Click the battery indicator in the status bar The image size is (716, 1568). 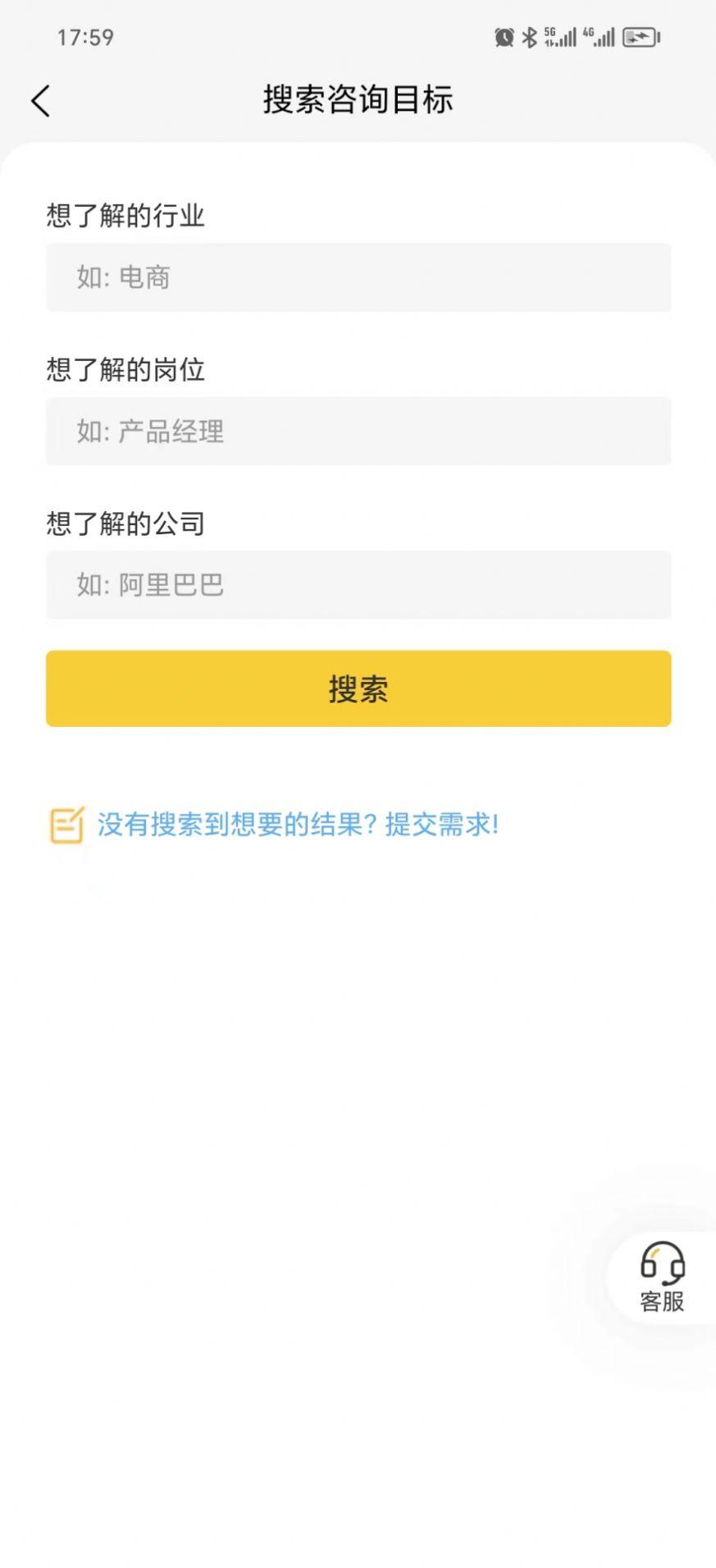(x=638, y=36)
